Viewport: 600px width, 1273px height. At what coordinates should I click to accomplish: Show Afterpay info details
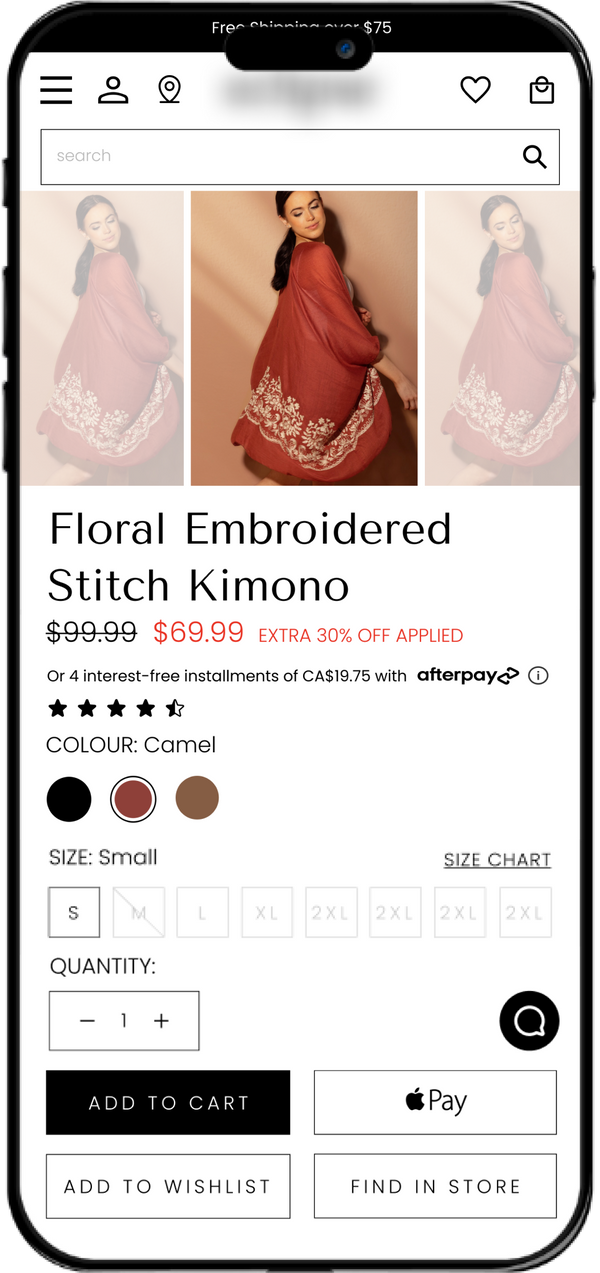coord(538,676)
